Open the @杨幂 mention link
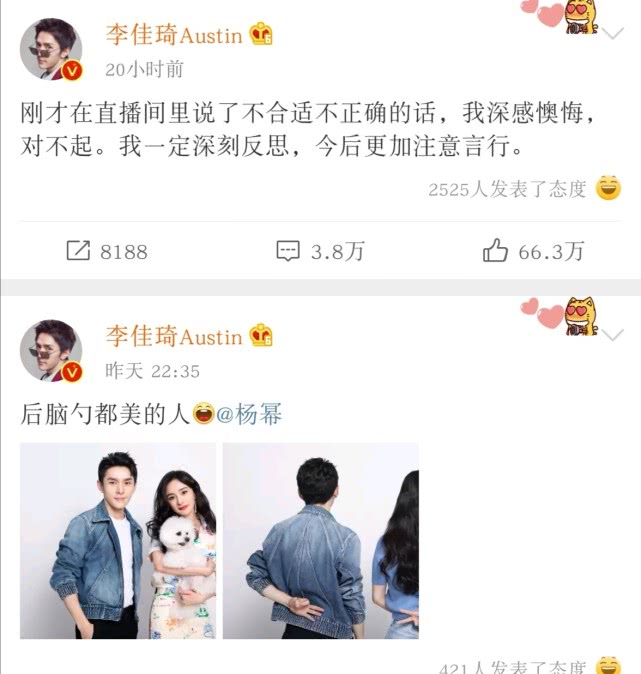The image size is (641, 674). pos(250,413)
